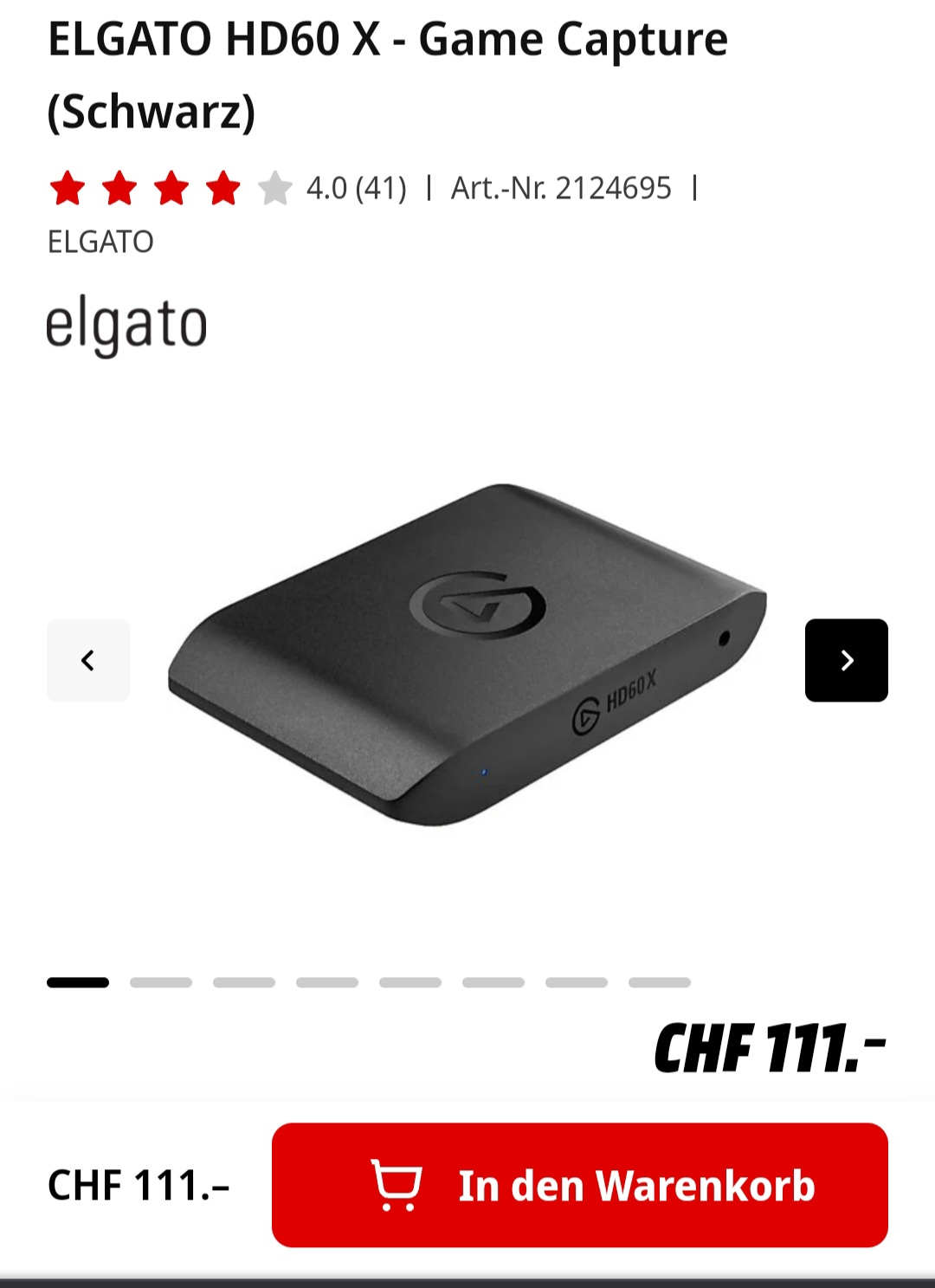
Task: Show the next product image
Action: [x=846, y=660]
